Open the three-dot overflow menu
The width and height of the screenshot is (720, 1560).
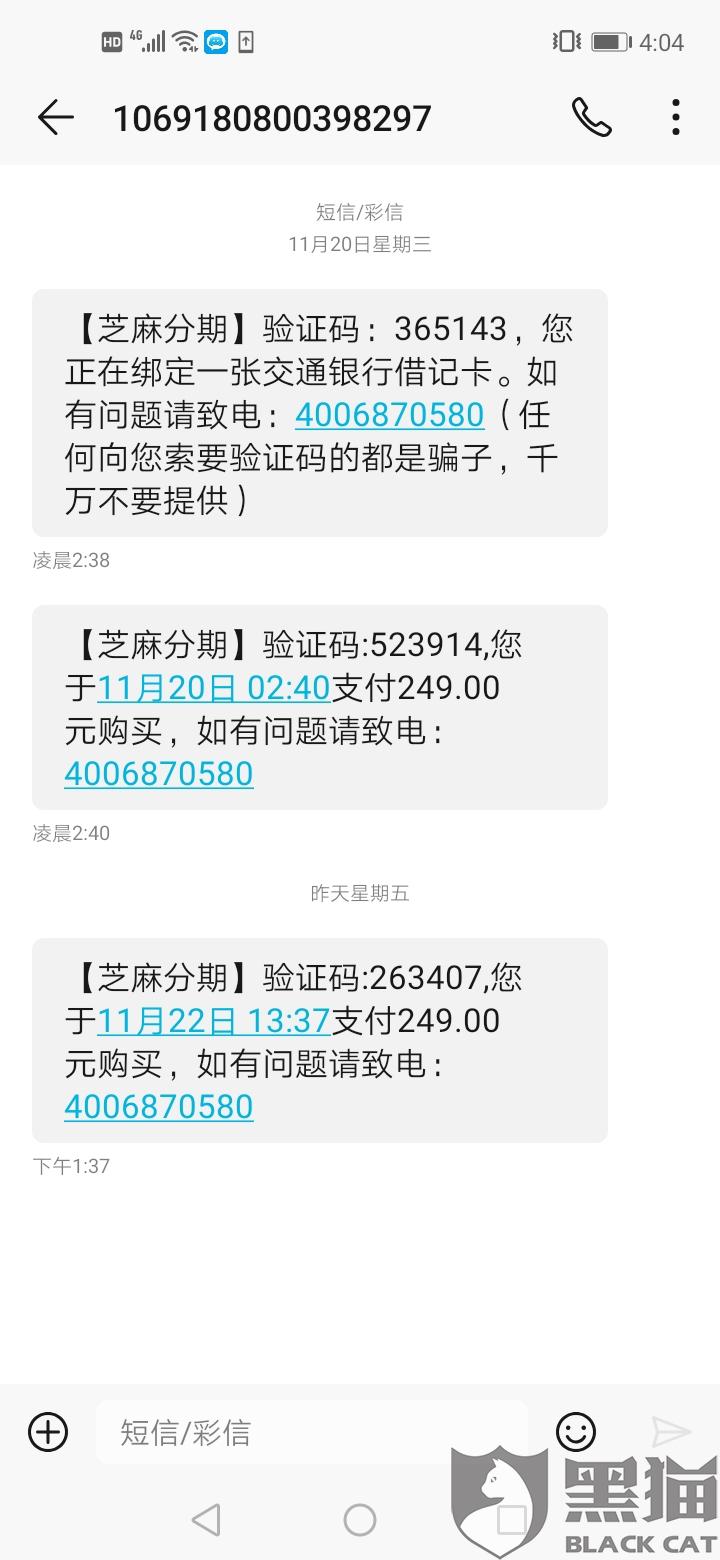coord(676,118)
